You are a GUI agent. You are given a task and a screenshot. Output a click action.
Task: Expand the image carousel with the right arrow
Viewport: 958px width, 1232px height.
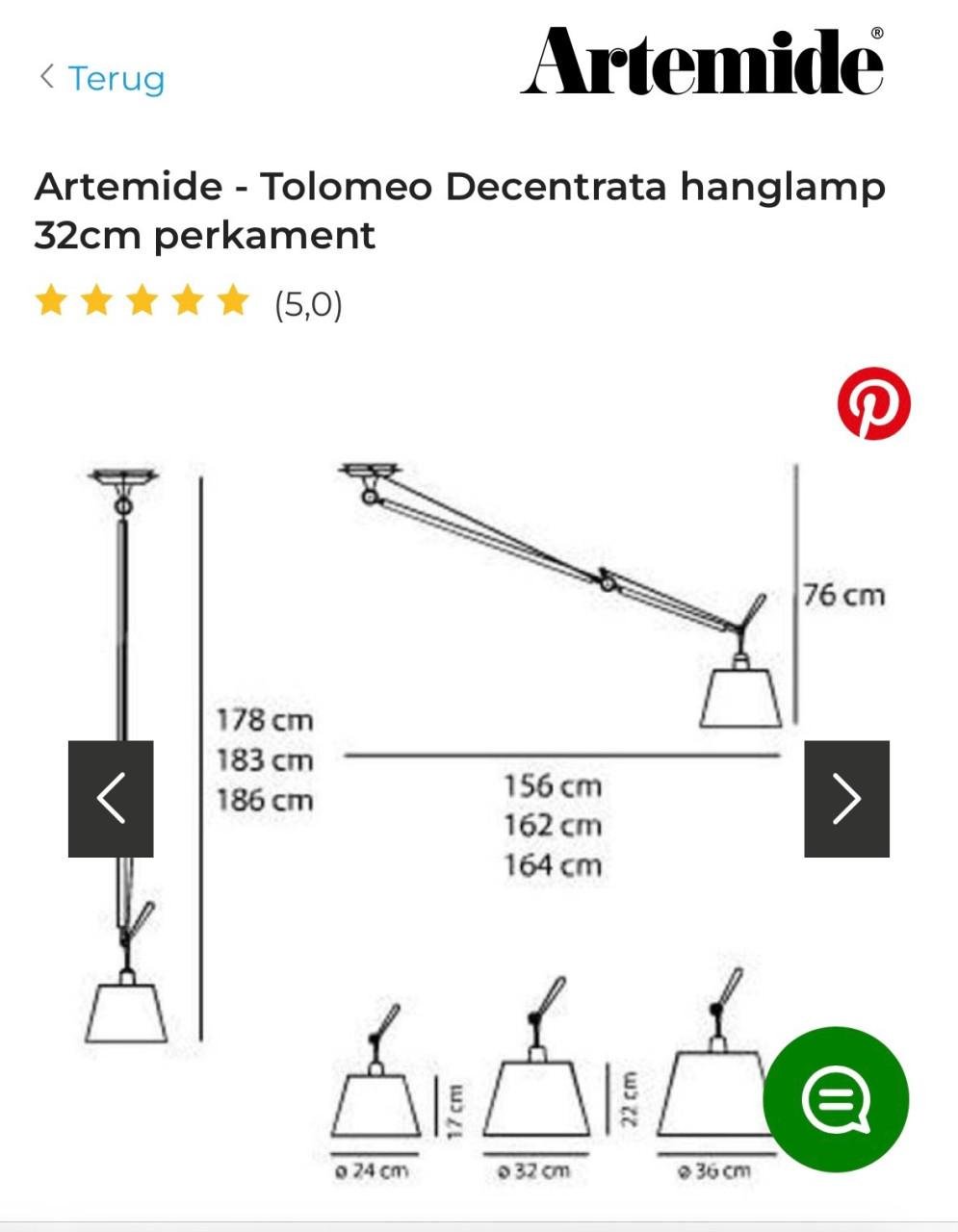coord(845,797)
